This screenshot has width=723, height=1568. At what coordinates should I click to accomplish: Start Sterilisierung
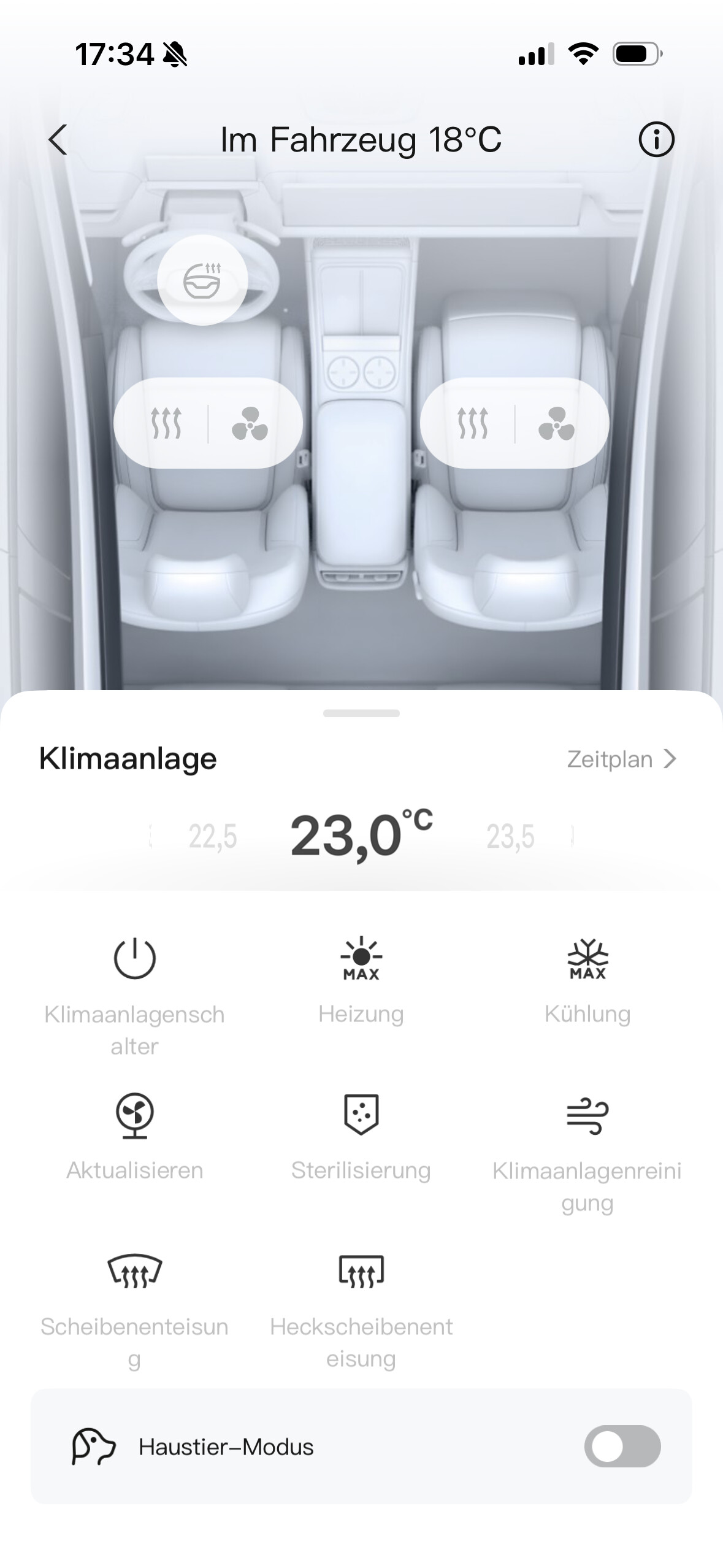(361, 1115)
